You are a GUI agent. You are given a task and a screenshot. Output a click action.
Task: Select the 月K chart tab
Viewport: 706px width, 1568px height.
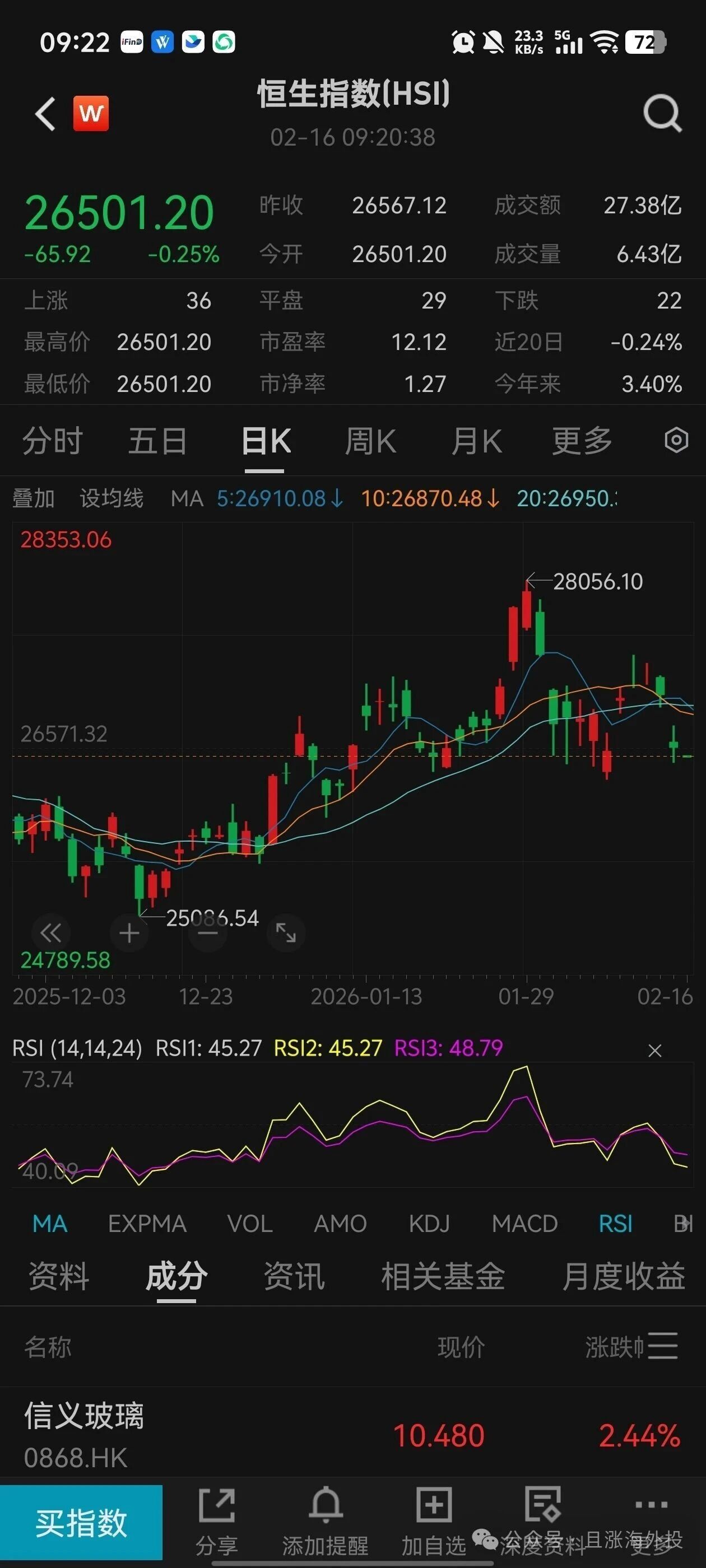click(x=476, y=441)
